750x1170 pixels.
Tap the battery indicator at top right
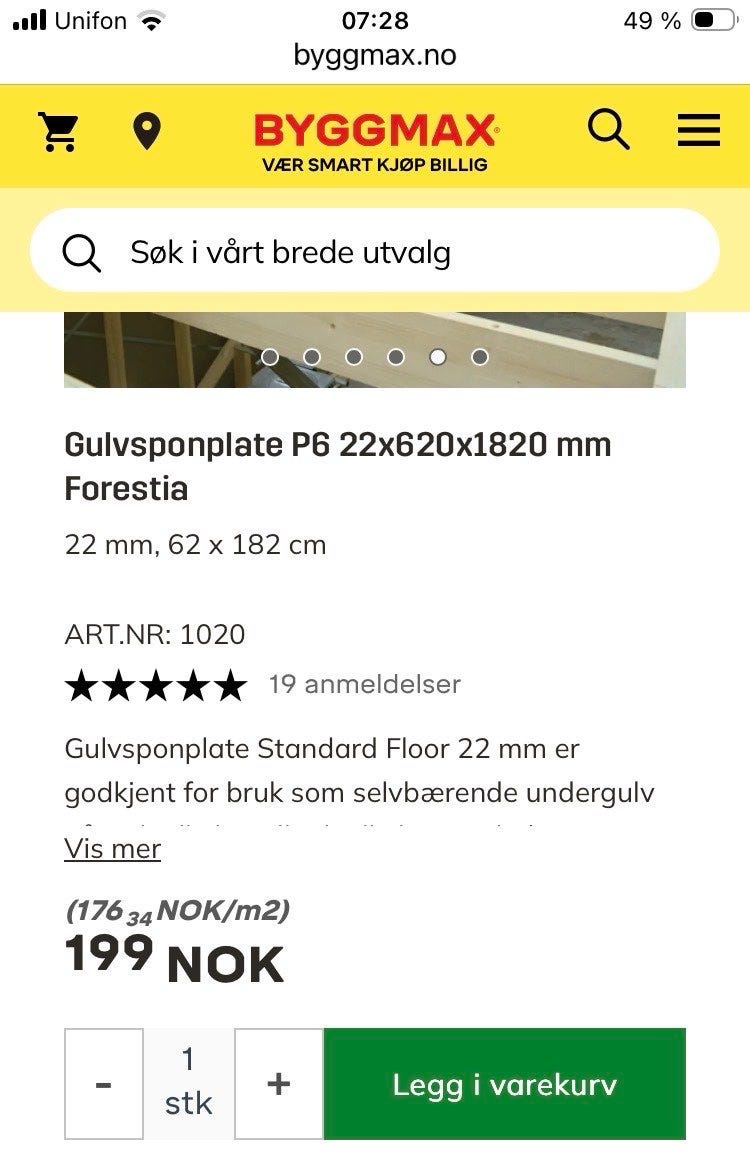tap(712, 18)
